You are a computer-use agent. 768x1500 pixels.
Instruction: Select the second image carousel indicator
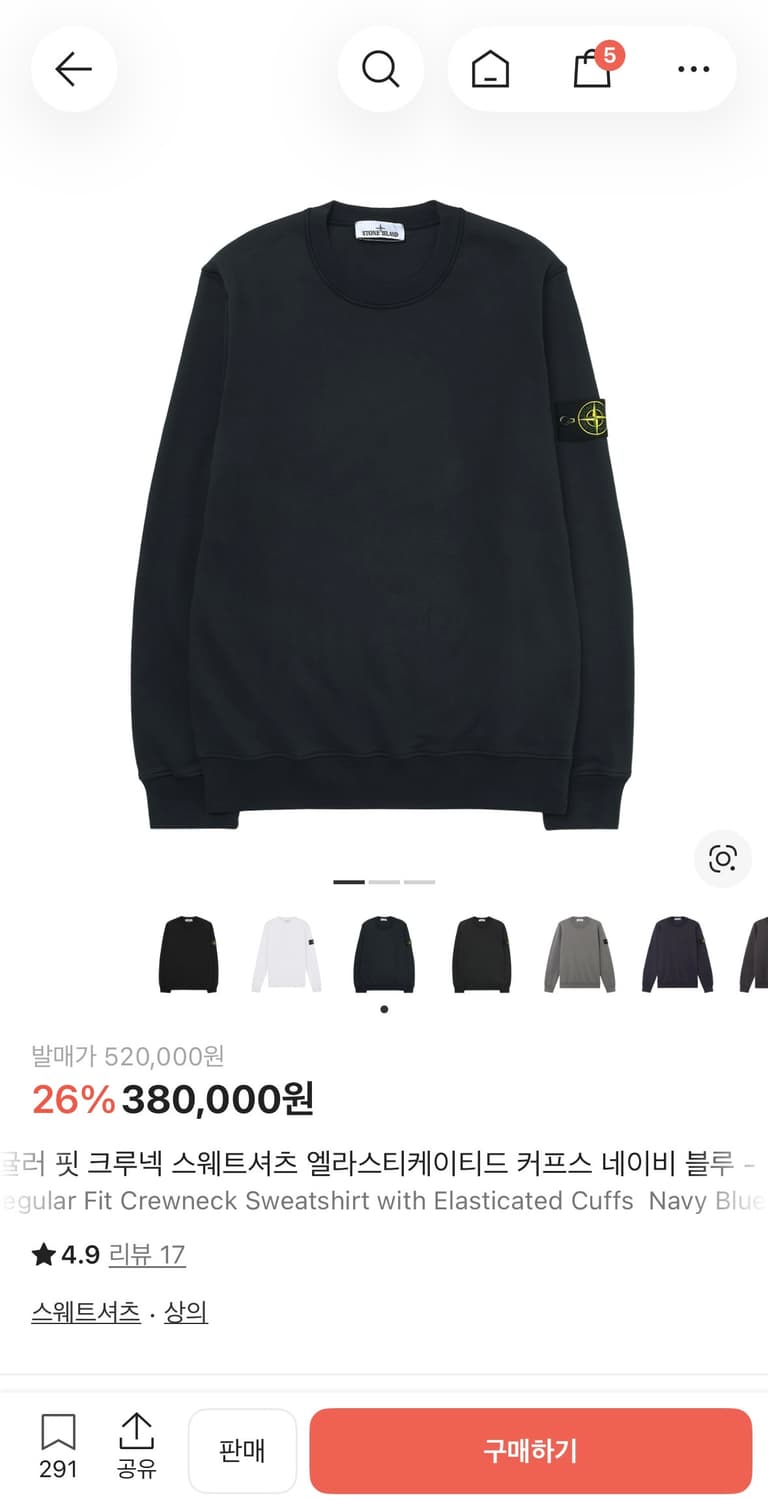[x=384, y=881]
